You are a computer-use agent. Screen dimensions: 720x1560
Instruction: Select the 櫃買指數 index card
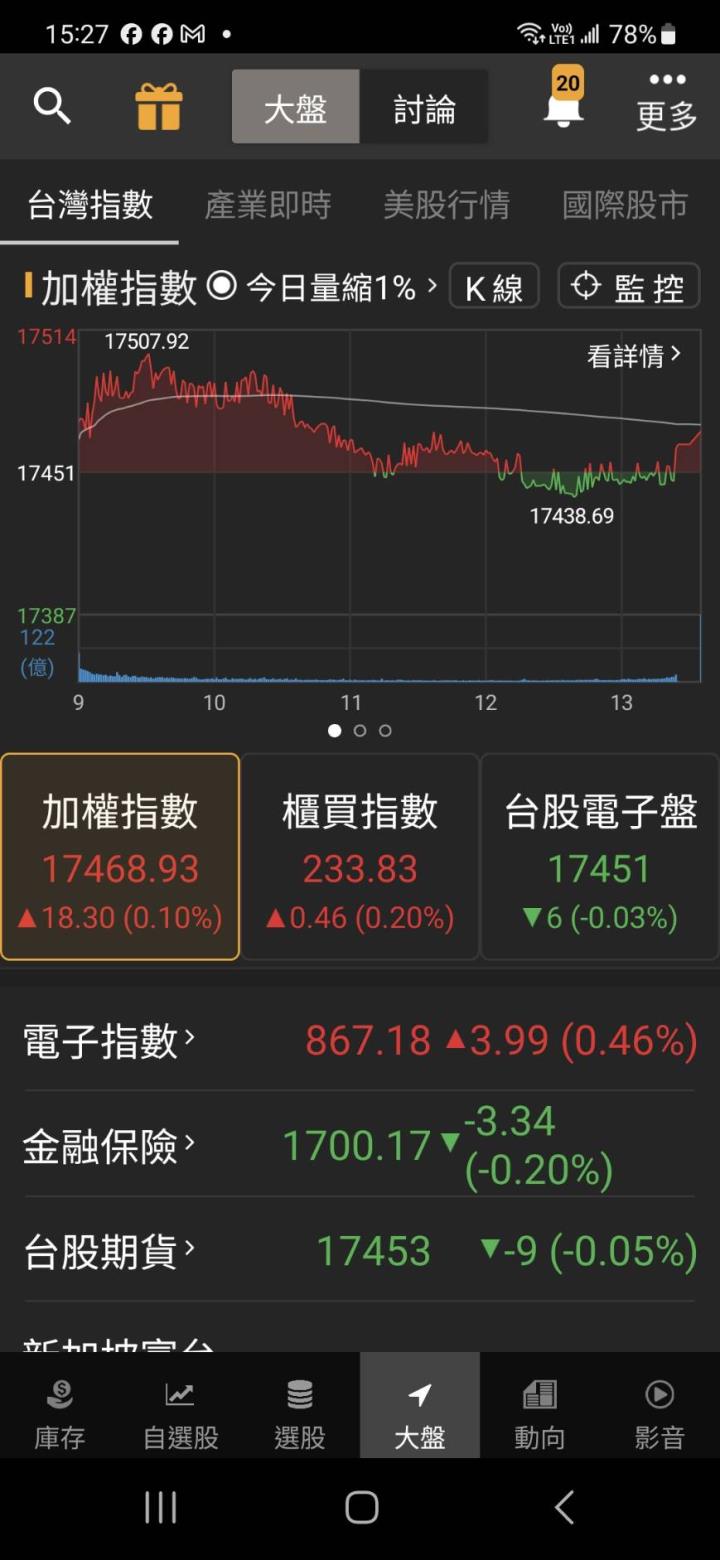point(360,857)
